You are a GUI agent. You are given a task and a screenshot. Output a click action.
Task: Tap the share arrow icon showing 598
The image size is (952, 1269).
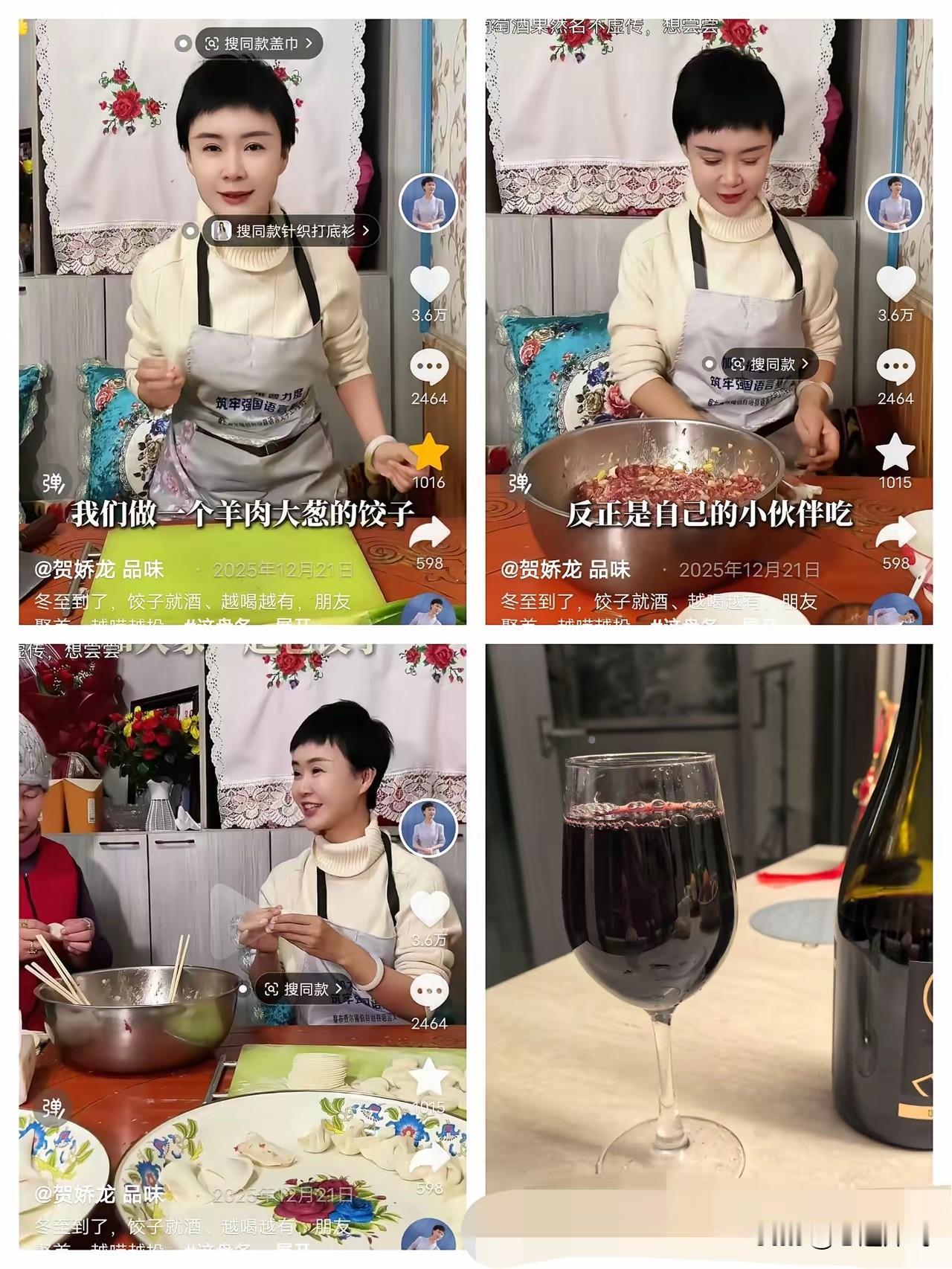pos(429,530)
